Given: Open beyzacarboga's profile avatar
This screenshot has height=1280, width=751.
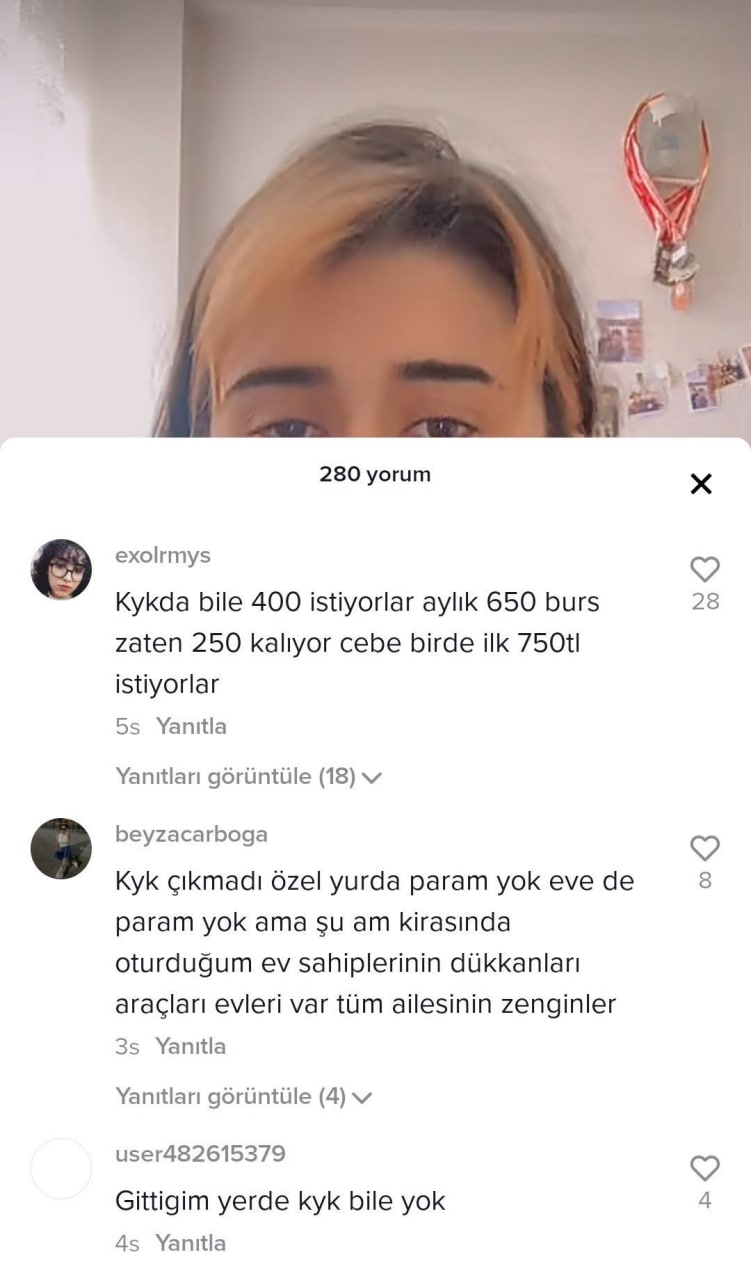Looking at the screenshot, I should pos(61,849).
